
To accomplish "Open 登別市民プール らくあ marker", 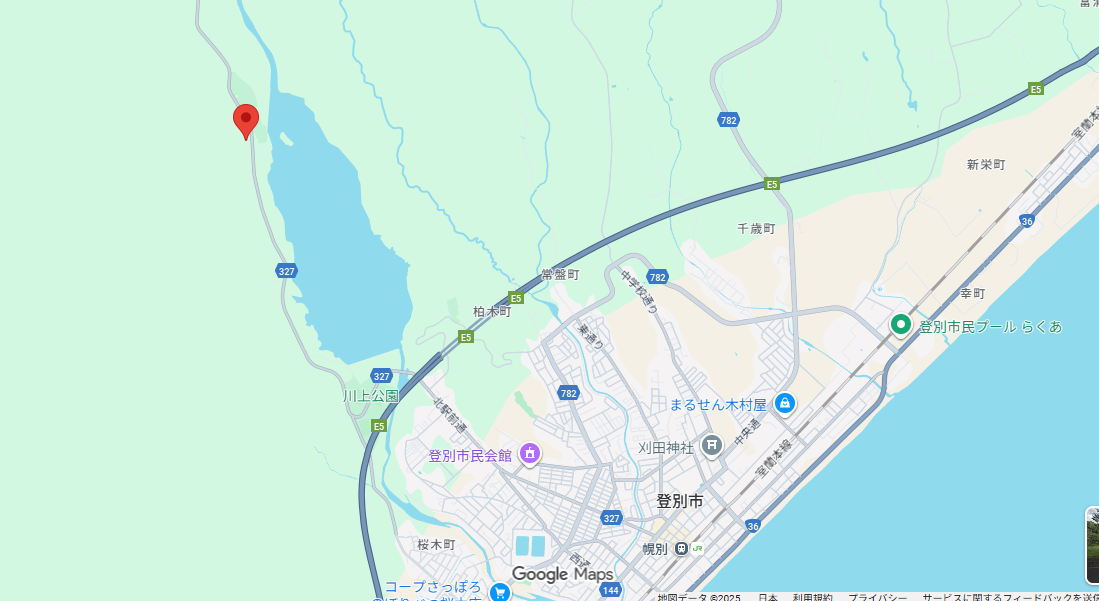I will pyautogui.click(x=900, y=325).
